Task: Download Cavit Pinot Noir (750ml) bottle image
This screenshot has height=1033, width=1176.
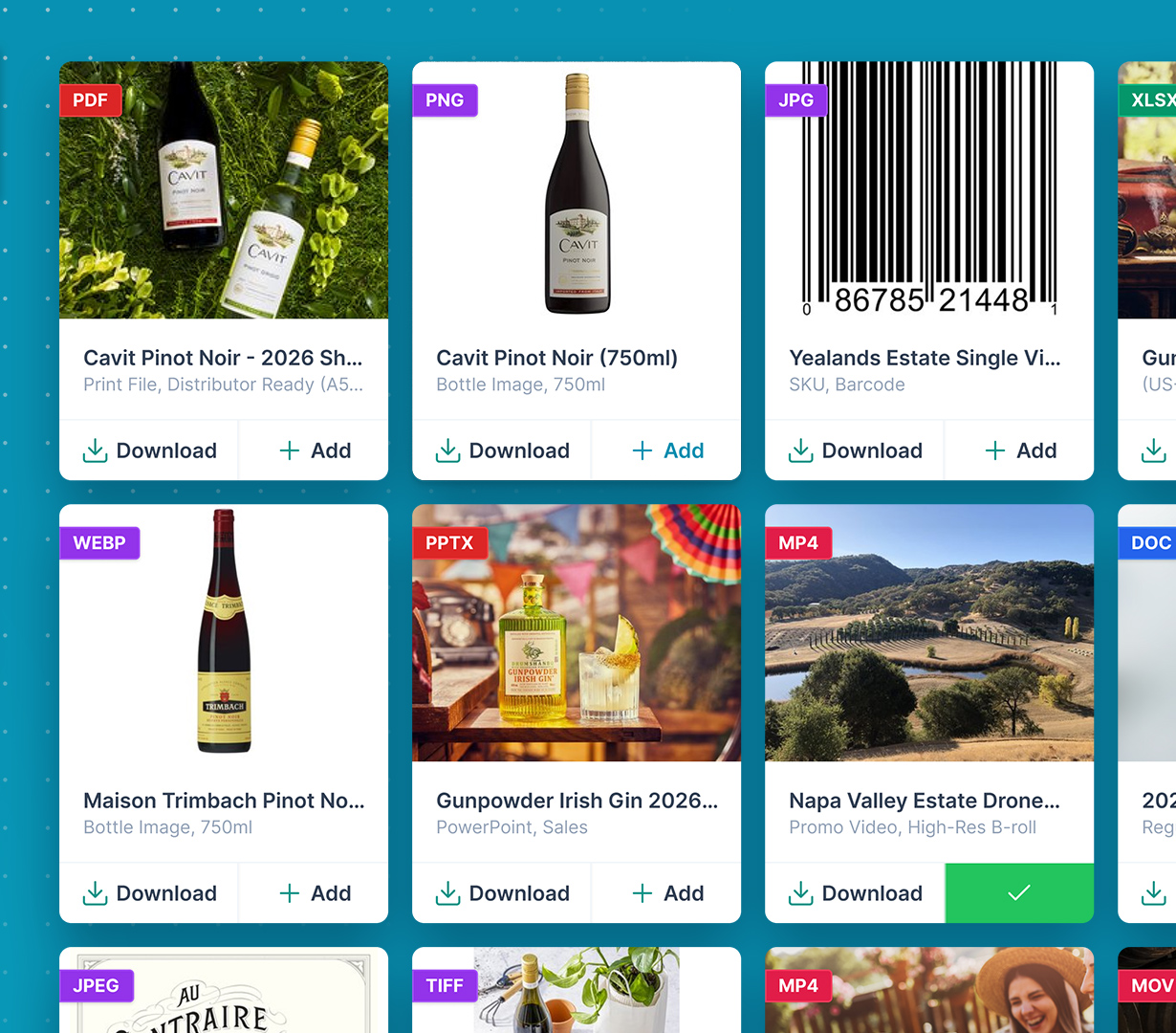Action: 502,451
